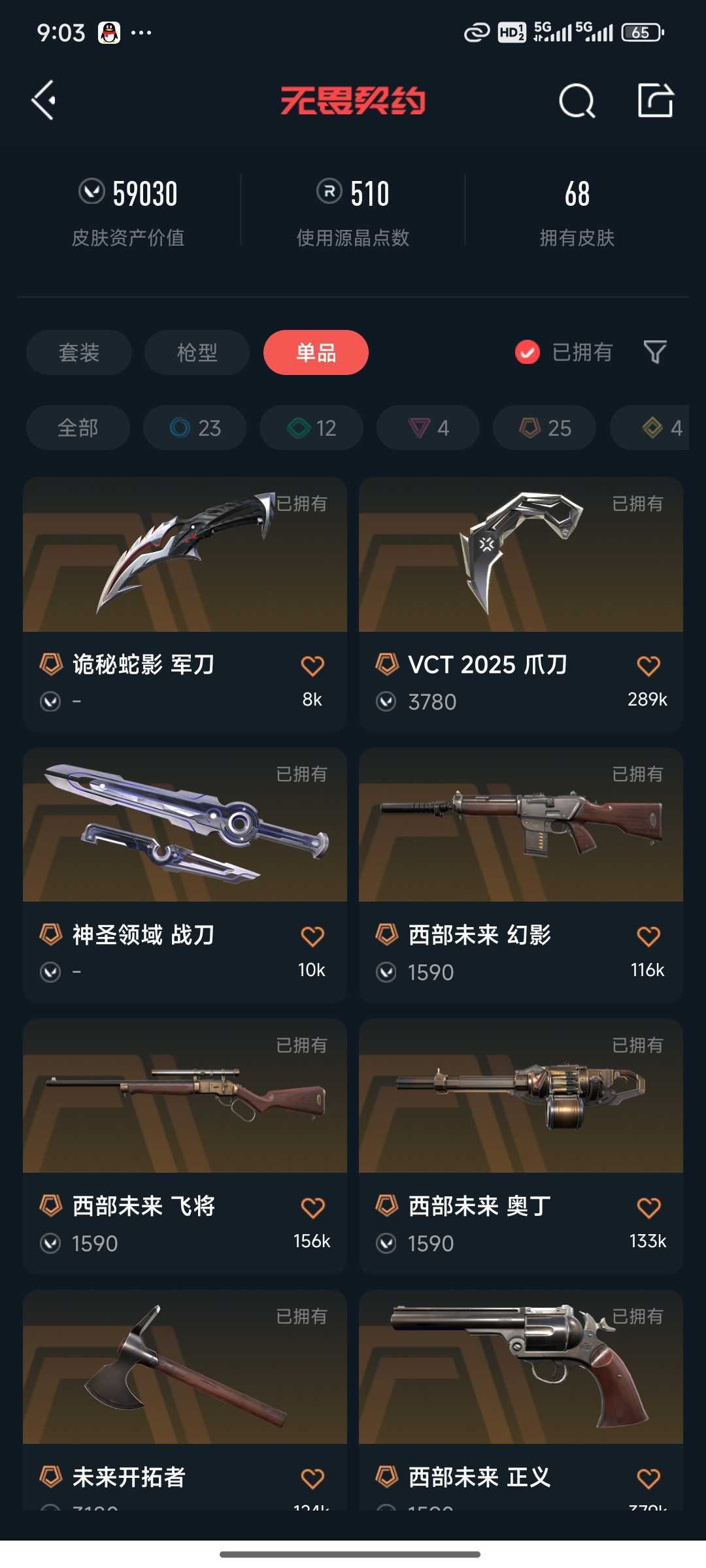The width and height of the screenshot is (706, 1568).
Task: Open the funnel filter icon
Action: (x=655, y=352)
